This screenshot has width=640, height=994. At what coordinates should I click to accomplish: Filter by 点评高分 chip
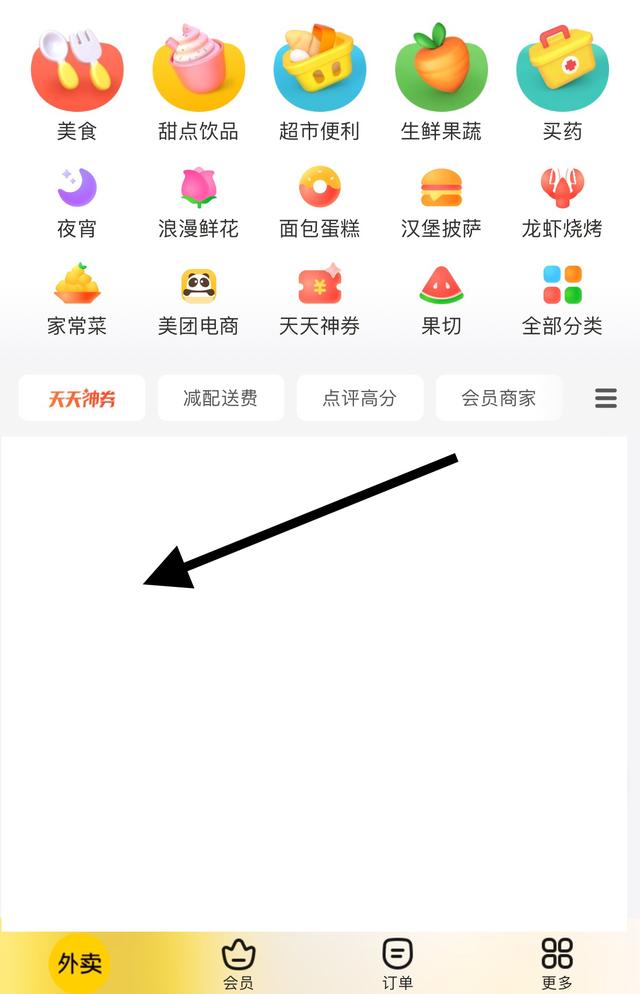point(359,398)
